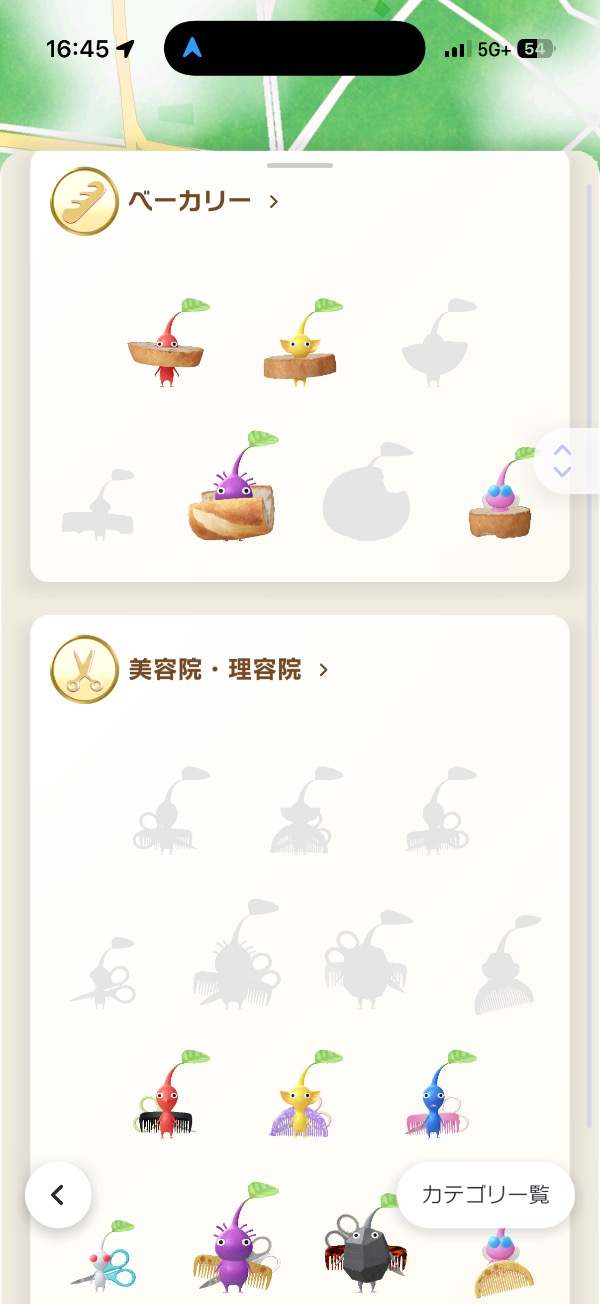600x1304 pixels.
Task: View winged pink Pikmin with baguette
Action: [500, 495]
